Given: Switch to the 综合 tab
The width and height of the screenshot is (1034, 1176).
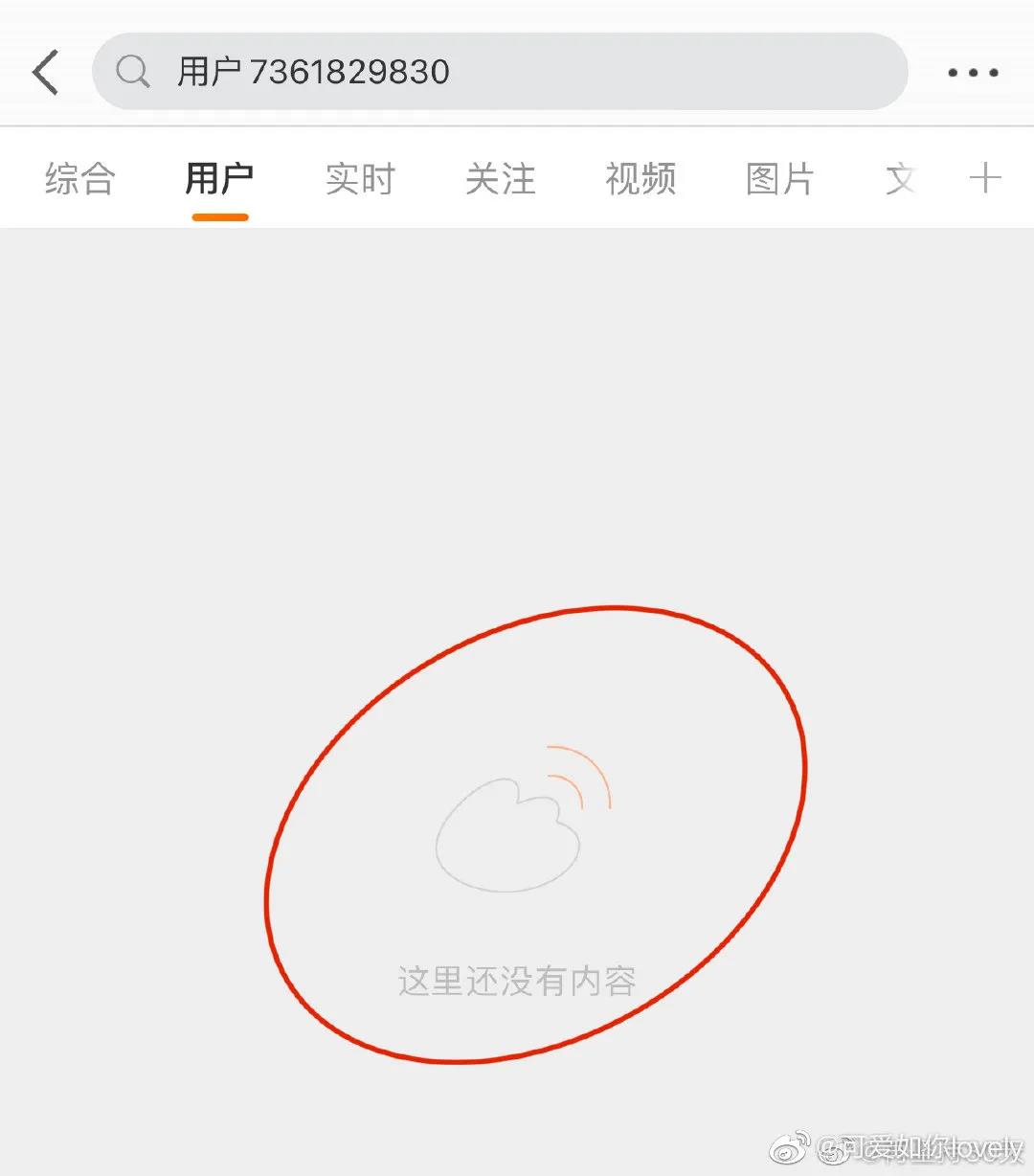Looking at the screenshot, I should (x=79, y=178).
